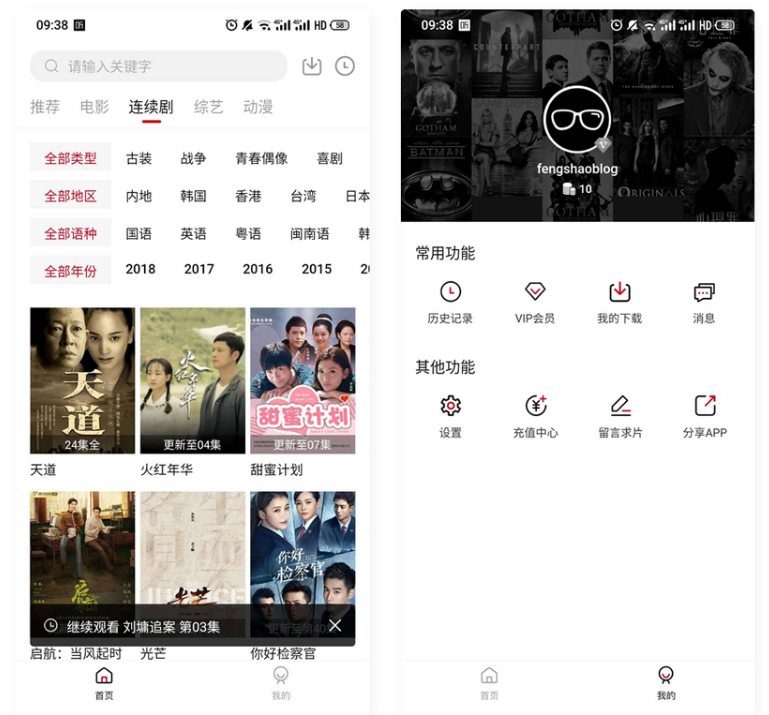Open the 甜蜜计划 series card

point(302,381)
